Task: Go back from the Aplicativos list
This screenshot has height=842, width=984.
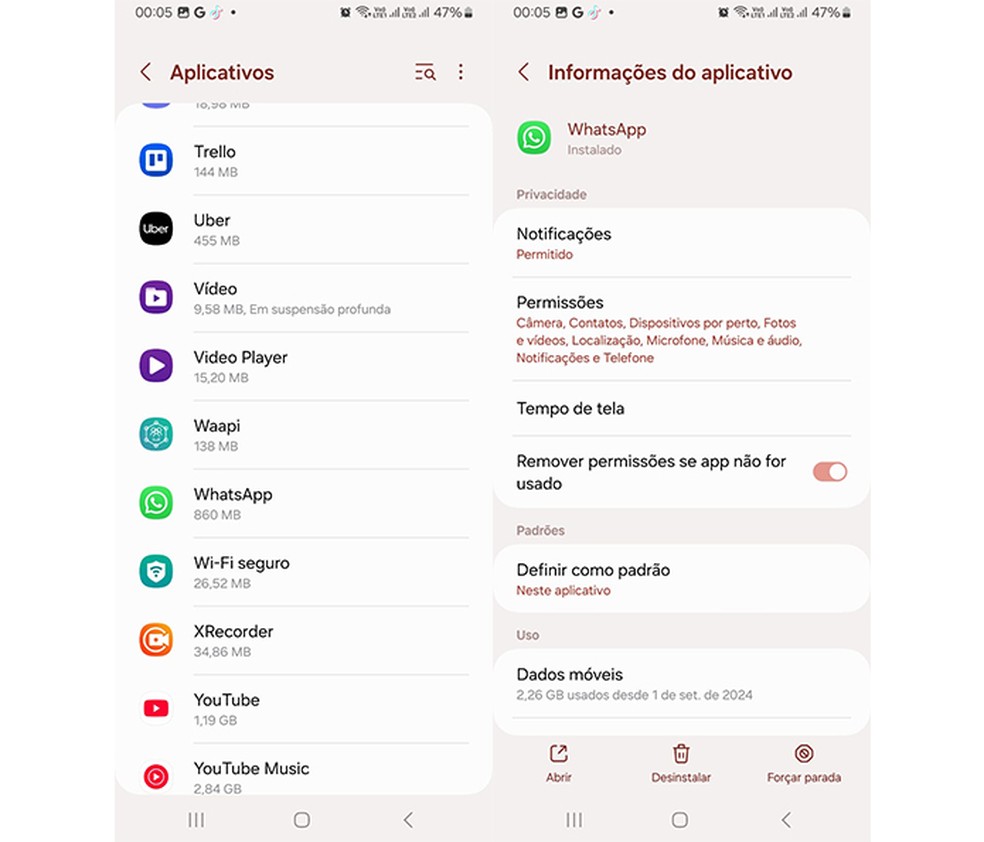Action: coord(146,72)
